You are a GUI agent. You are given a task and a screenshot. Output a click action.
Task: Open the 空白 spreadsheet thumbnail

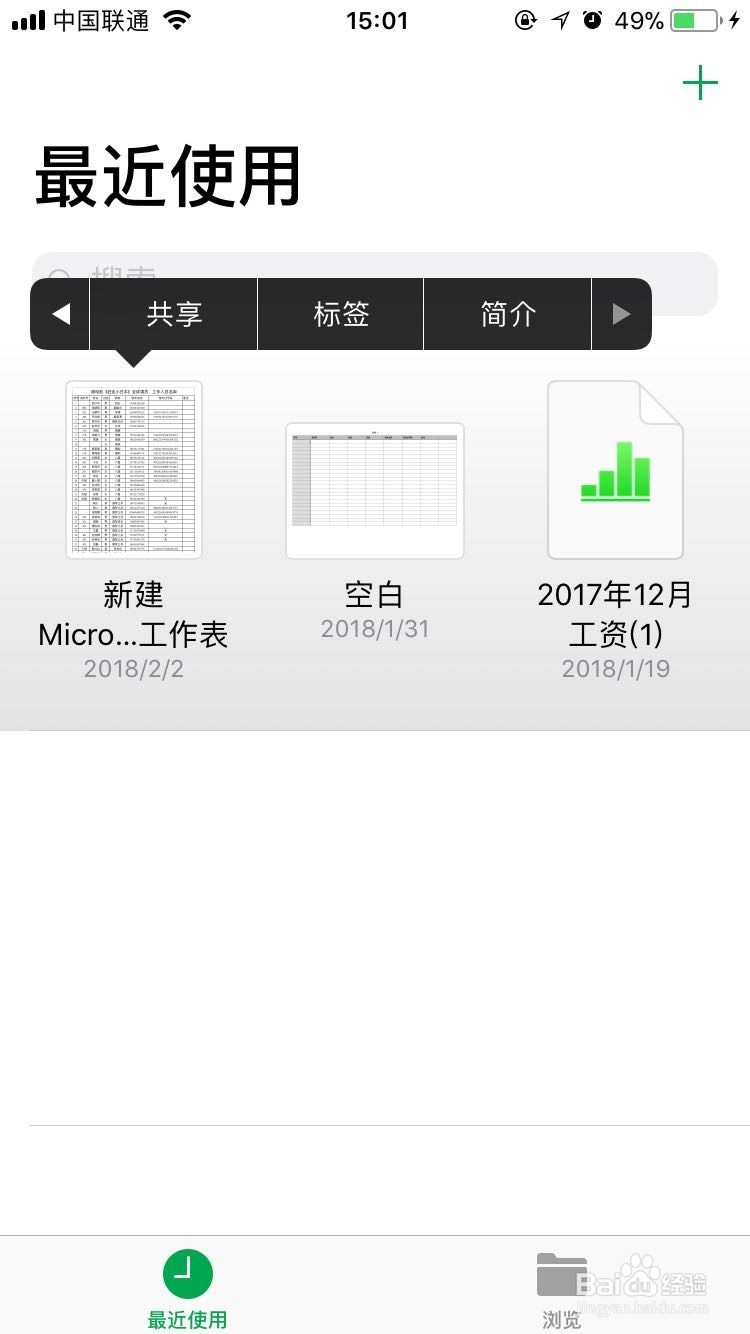374,489
